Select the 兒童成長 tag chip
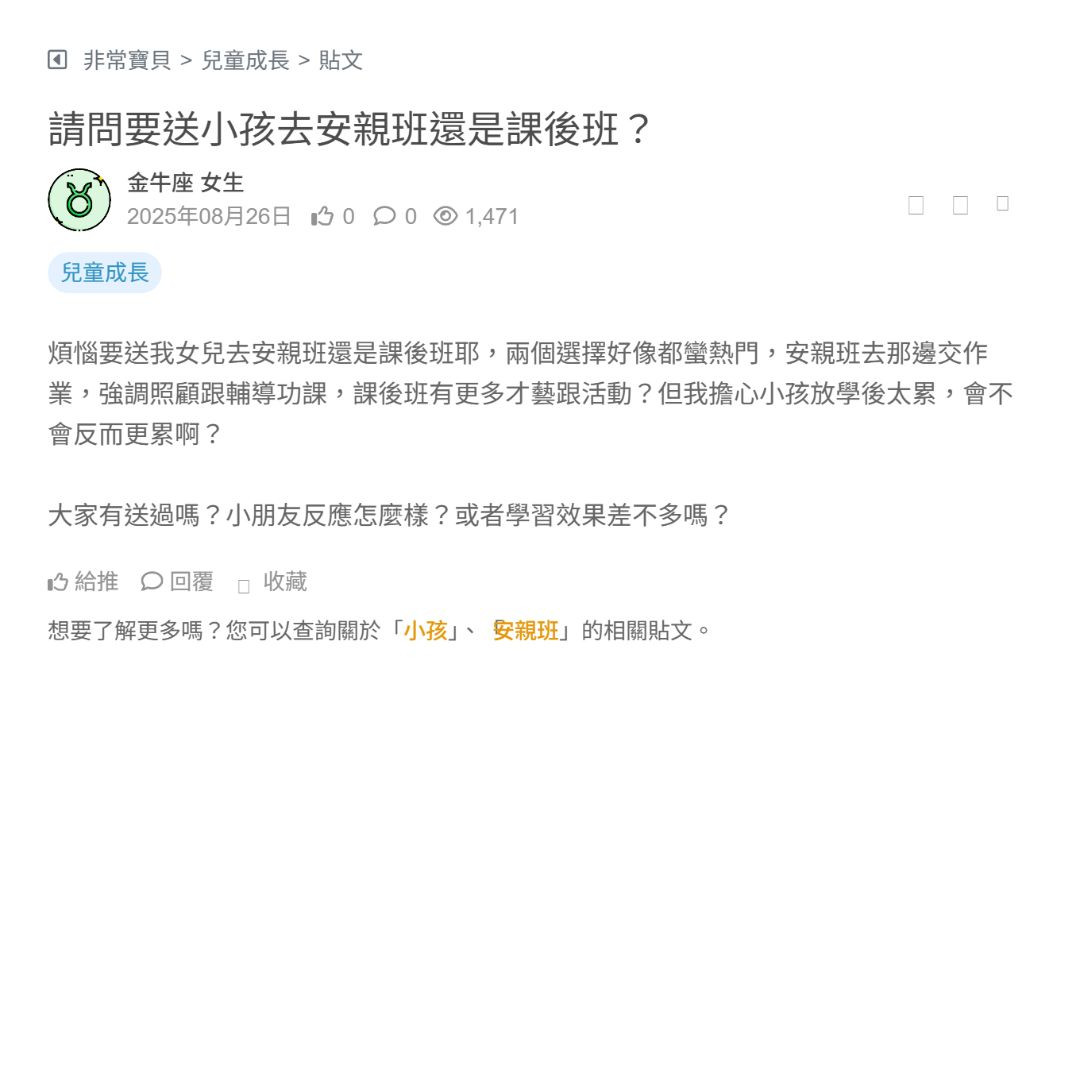This screenshot has height=1080, width=1080. [x=105, y=272]
